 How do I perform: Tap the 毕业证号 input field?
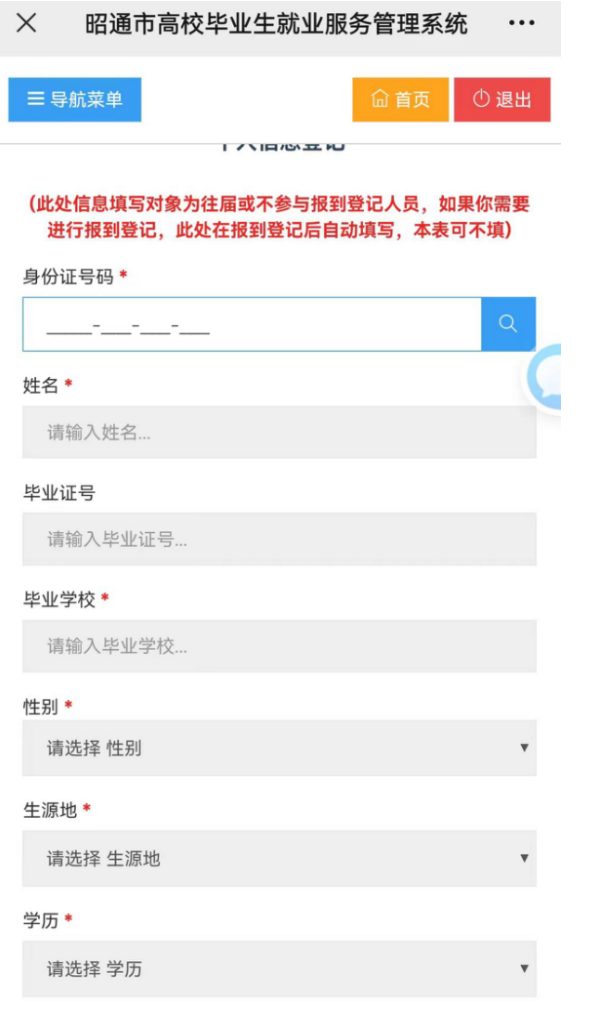279,539
